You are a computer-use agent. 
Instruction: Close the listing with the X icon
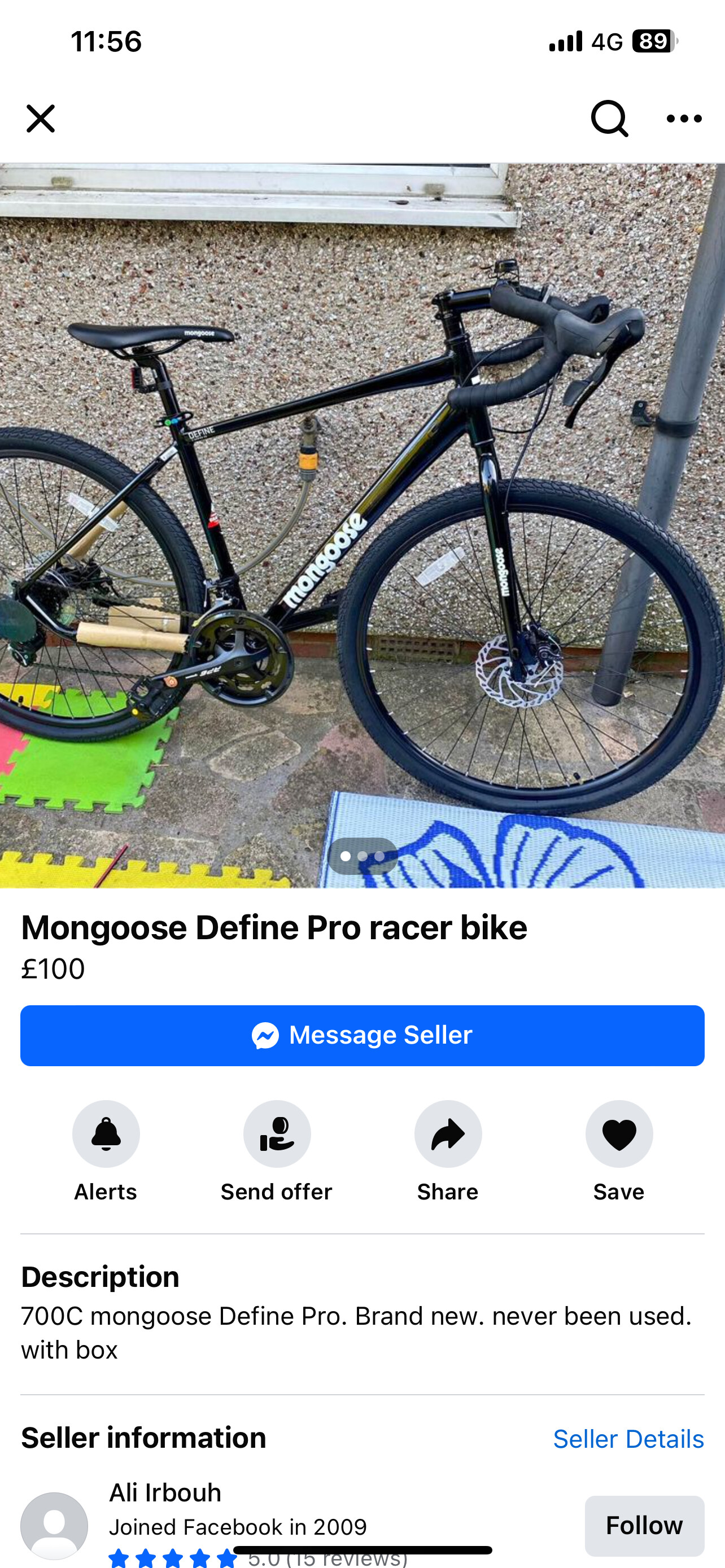point(41,118)
